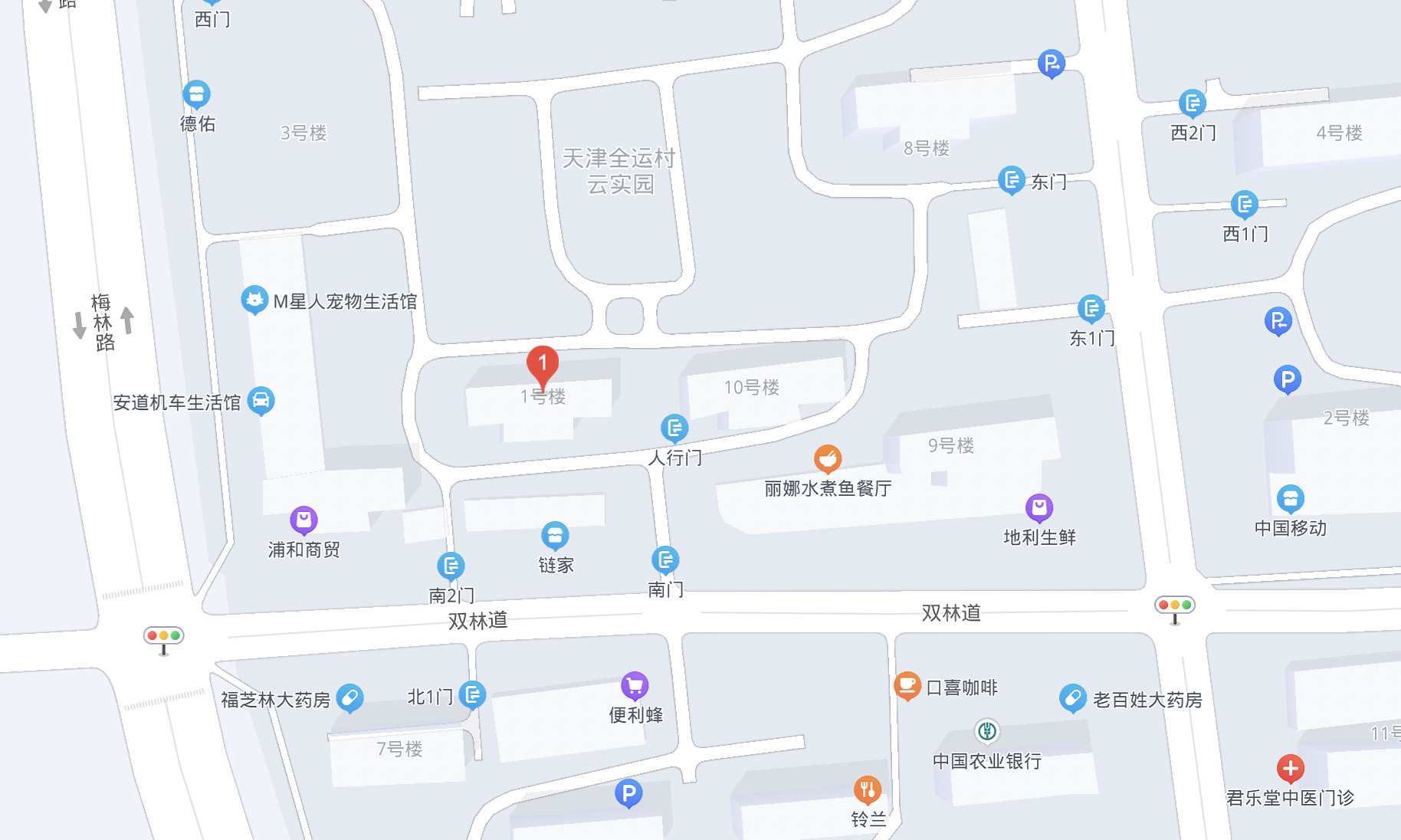Select the 西2门 gate marker
The height and width of the screenshot is (840, 1401).
[1193, 103]
